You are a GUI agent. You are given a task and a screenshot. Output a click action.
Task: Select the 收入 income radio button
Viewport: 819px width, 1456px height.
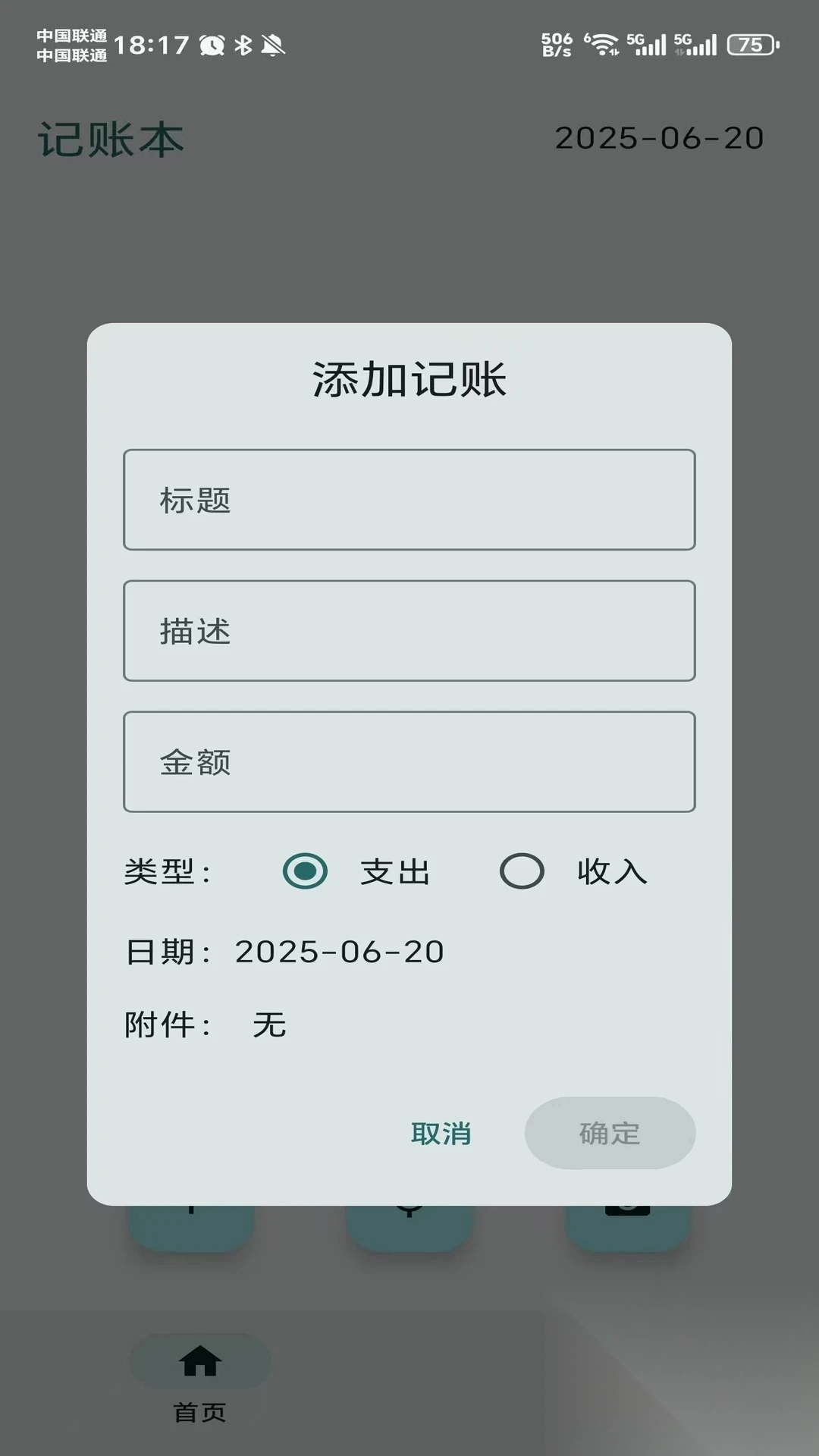point(522,872)
